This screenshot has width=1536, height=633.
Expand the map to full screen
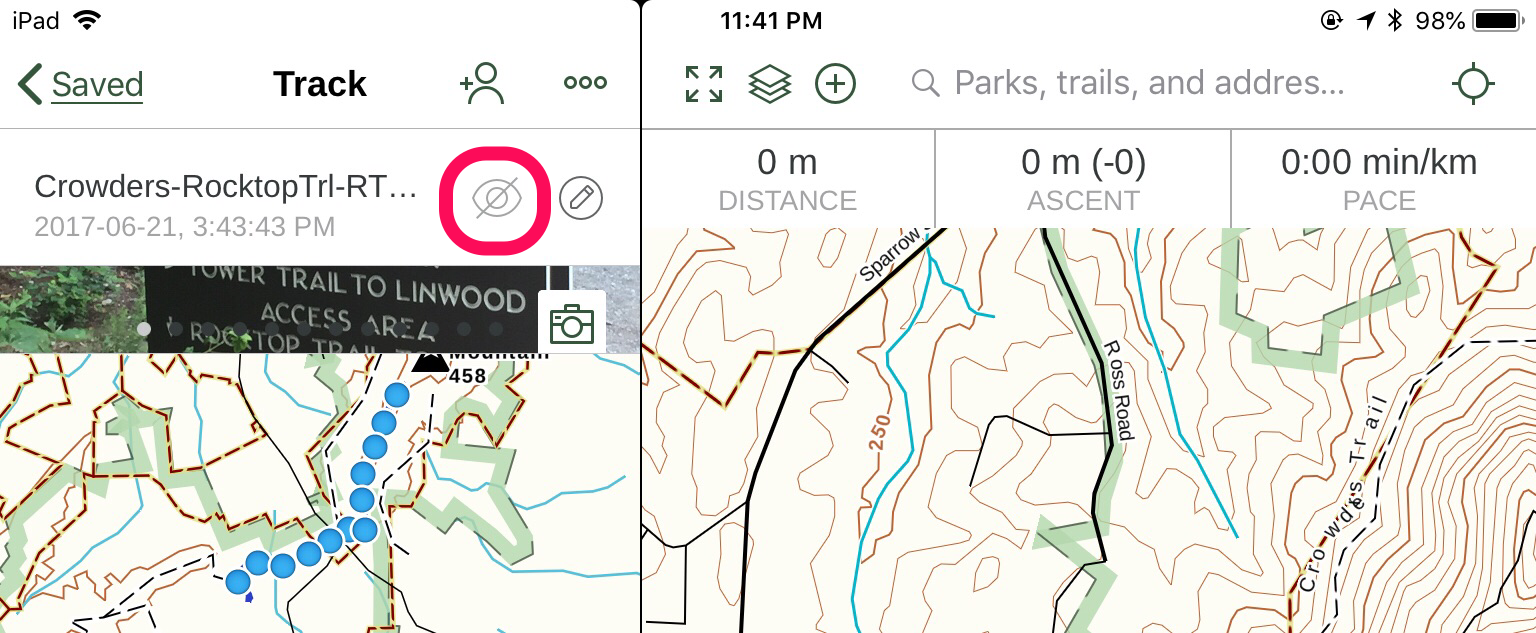[704, 84]
